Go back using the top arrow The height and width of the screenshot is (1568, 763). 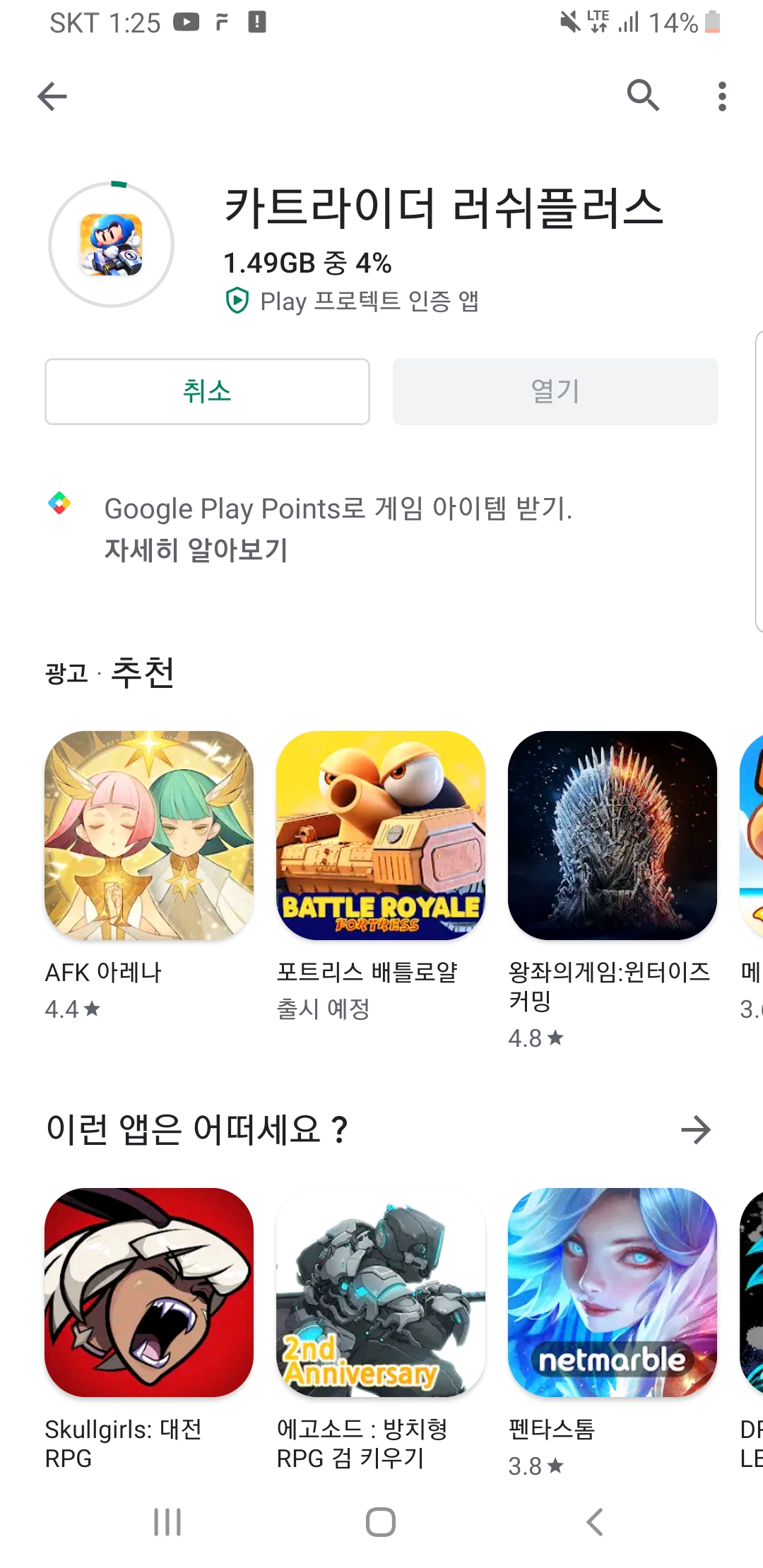pyautogui.click(x=52, y=96)
